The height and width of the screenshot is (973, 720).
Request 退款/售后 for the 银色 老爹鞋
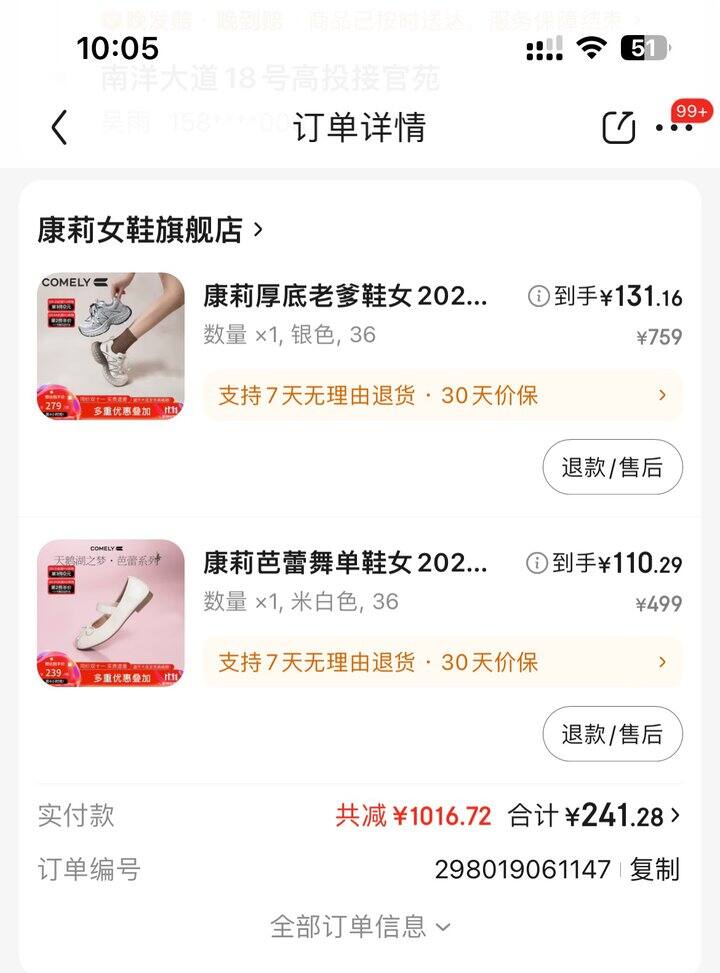(x=612, y=467)
